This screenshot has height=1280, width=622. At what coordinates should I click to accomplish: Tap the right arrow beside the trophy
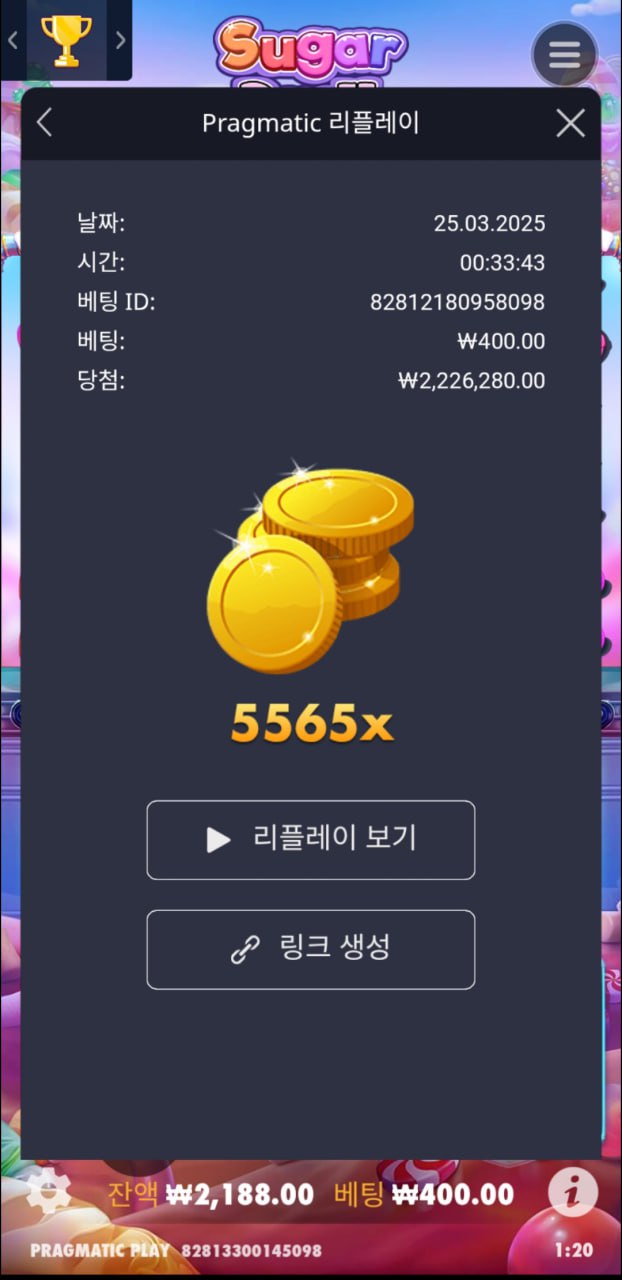(x=120, y=41)
